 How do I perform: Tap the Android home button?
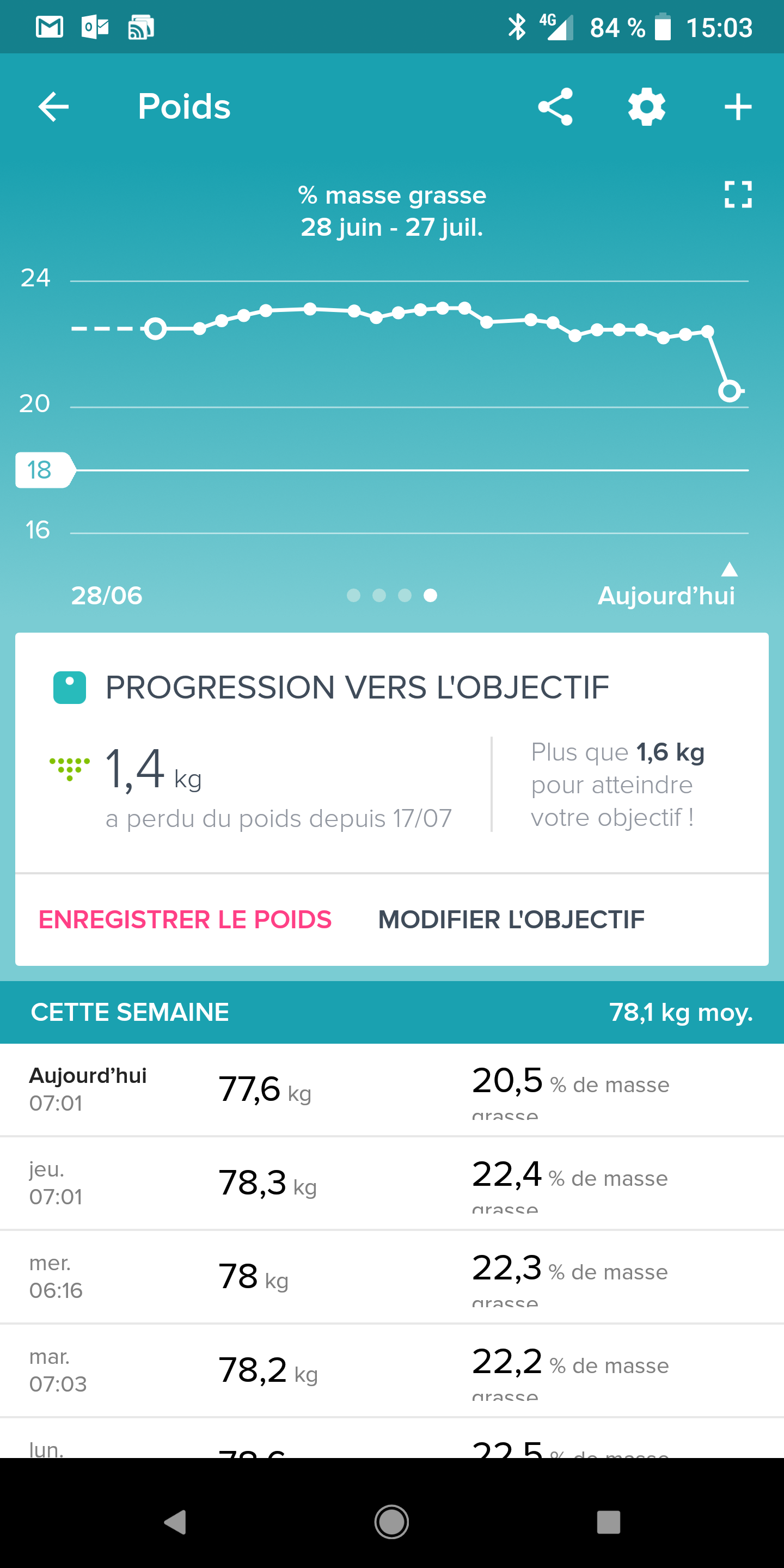pyautogui.click(x=391, y=1522)
